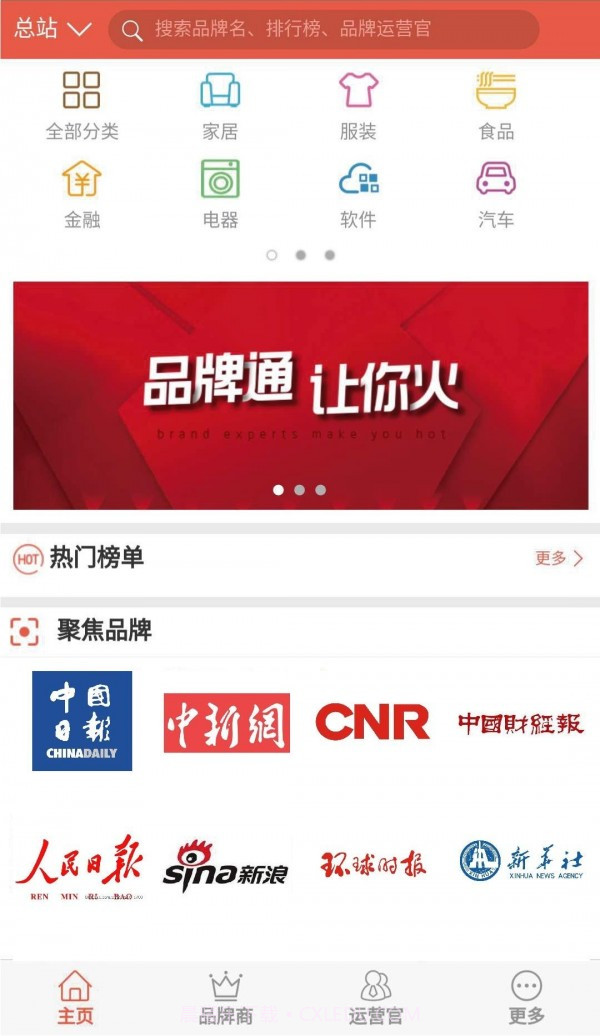
Task: Open the 食品 category
Action: click(x=496, y=105)
